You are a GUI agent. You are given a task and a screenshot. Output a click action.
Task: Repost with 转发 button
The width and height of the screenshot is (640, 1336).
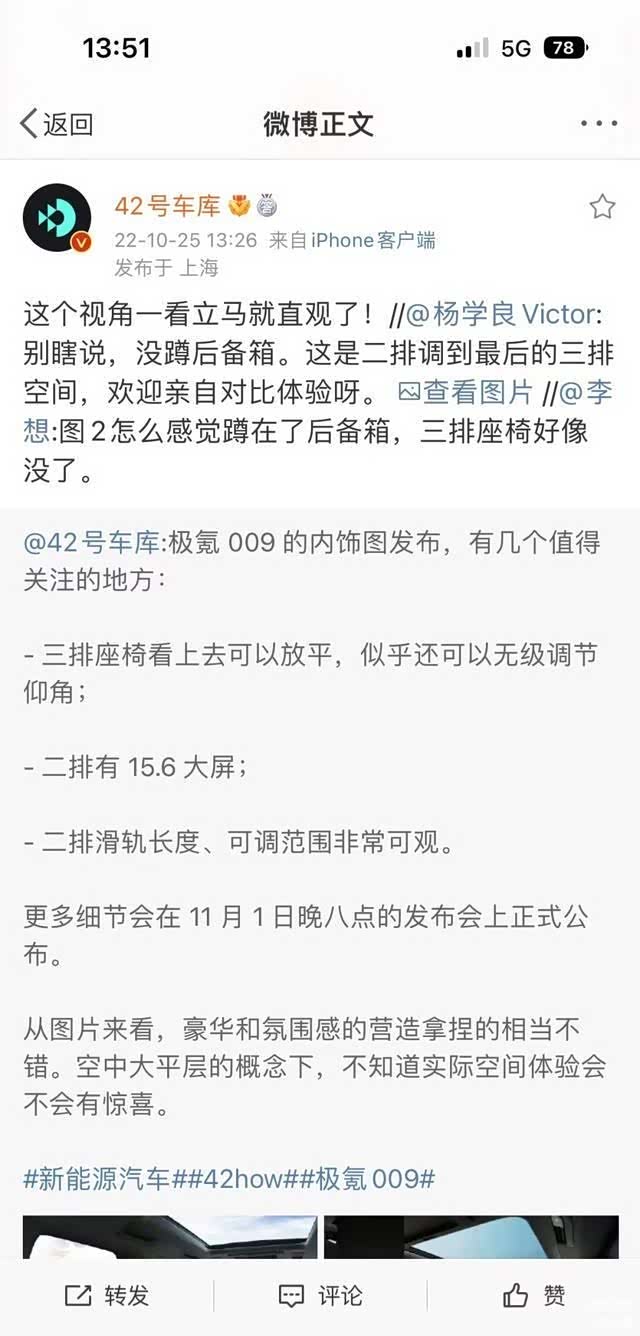pyautogui.click(x=107, y=1296)
